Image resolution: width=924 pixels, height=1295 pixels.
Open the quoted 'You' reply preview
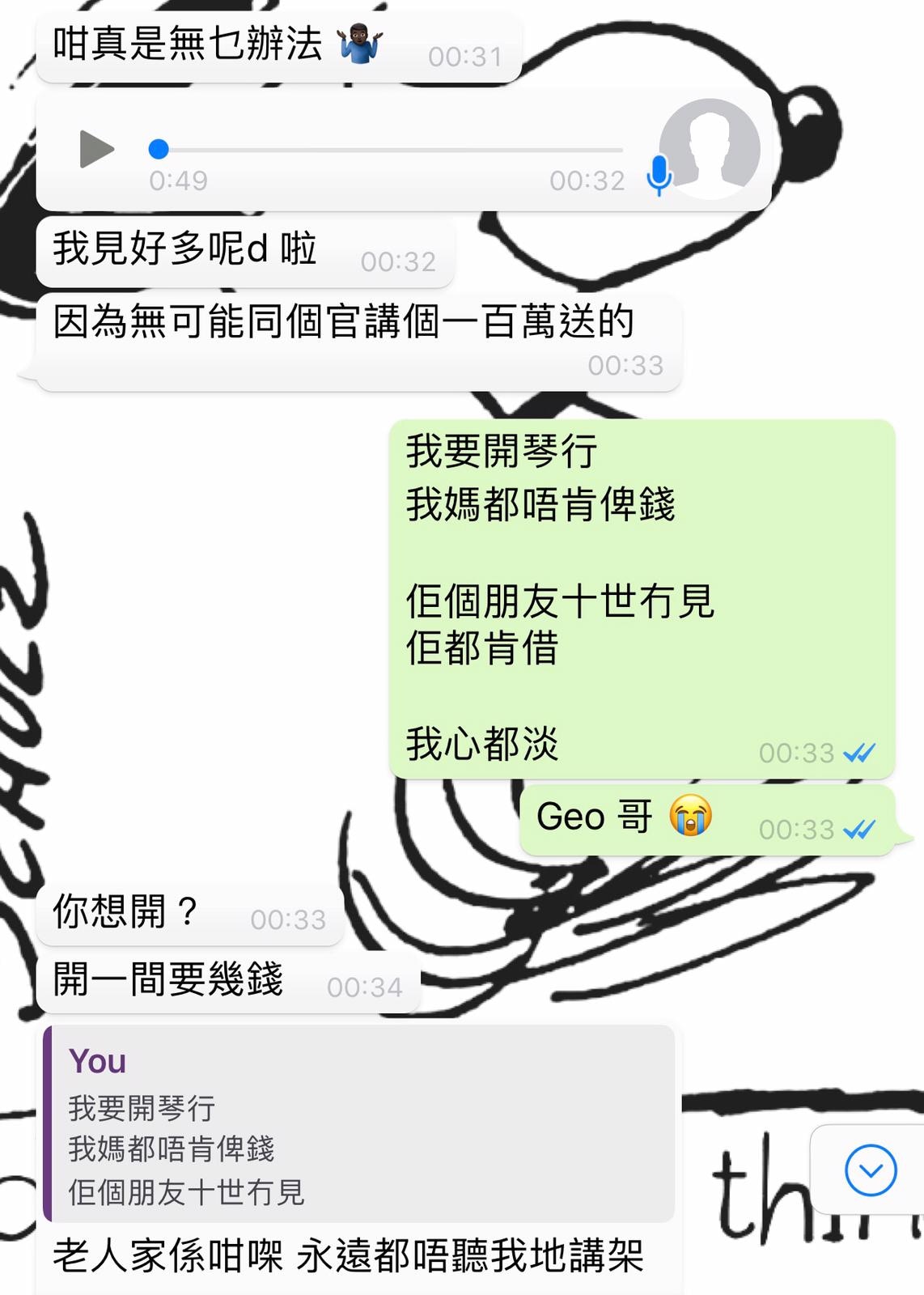click(x=359, y=1125)
